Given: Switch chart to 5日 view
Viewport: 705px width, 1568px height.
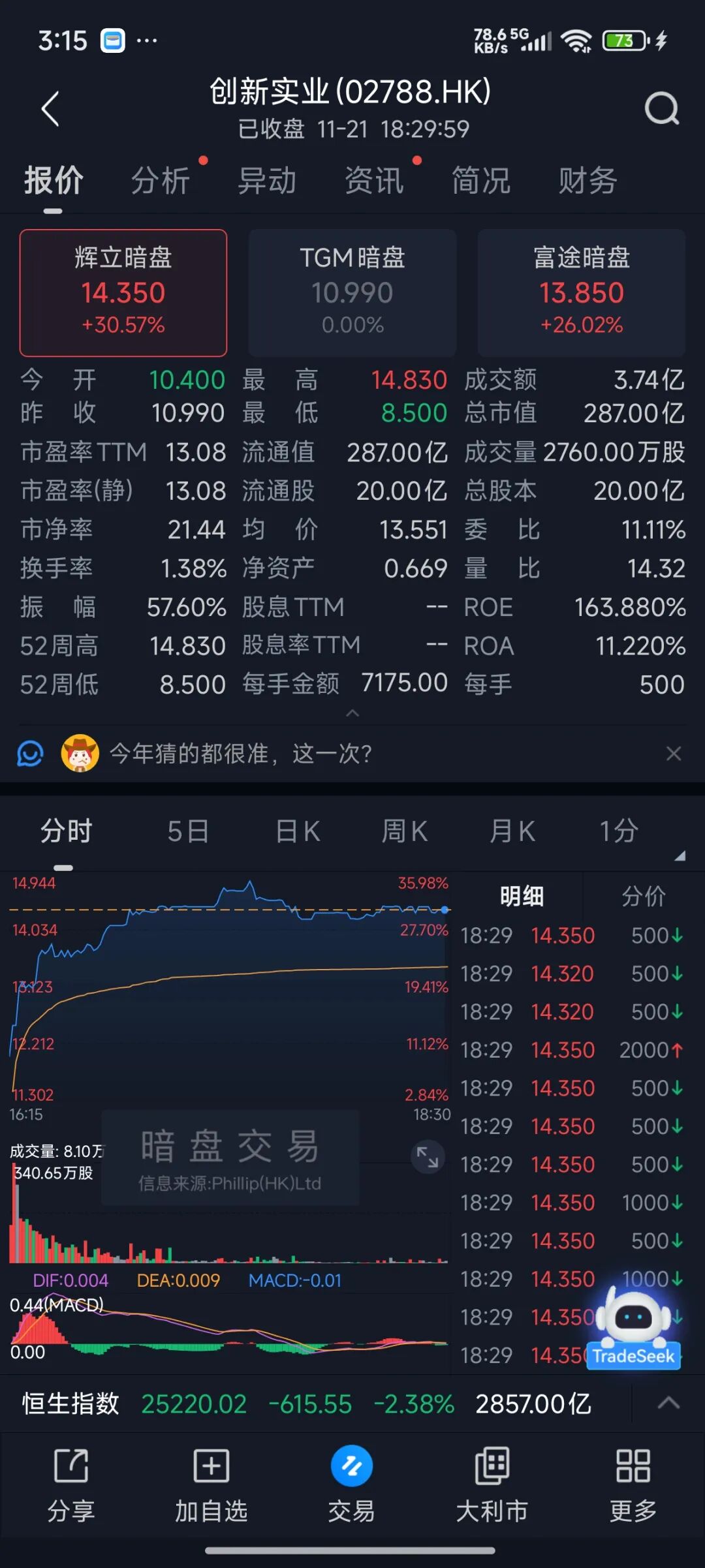Looking at the screenshot, I should click(188, 831).
